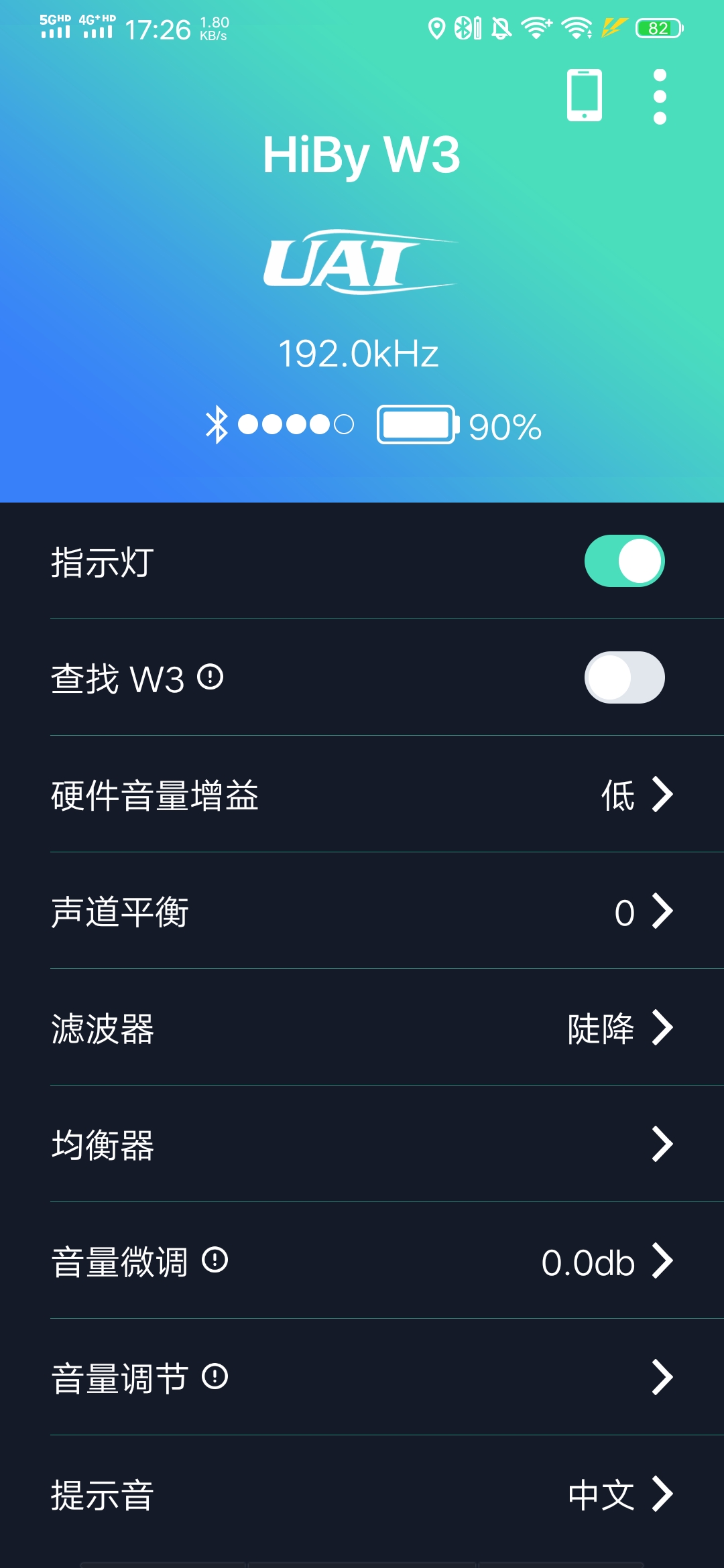Tap the info icon beside 音量微调
724x1568 pixels.
point(216,1261)
